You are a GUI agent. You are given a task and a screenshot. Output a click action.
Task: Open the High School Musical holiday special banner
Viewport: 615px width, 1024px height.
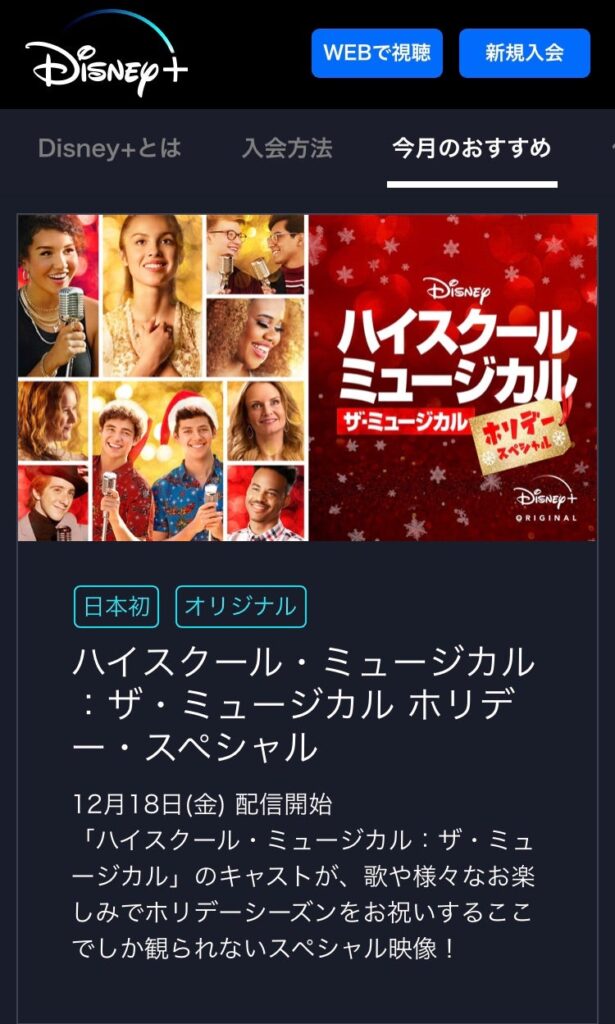pos(307,377)
